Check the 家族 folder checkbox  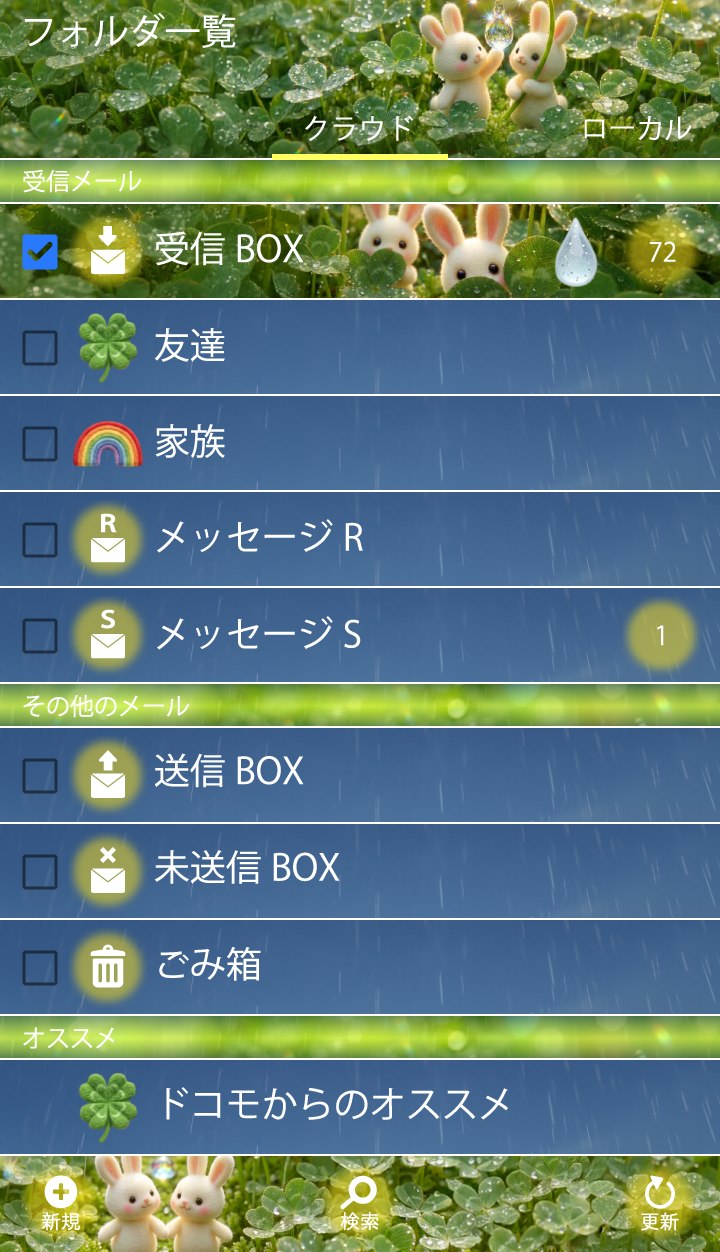tap(40, 444)
